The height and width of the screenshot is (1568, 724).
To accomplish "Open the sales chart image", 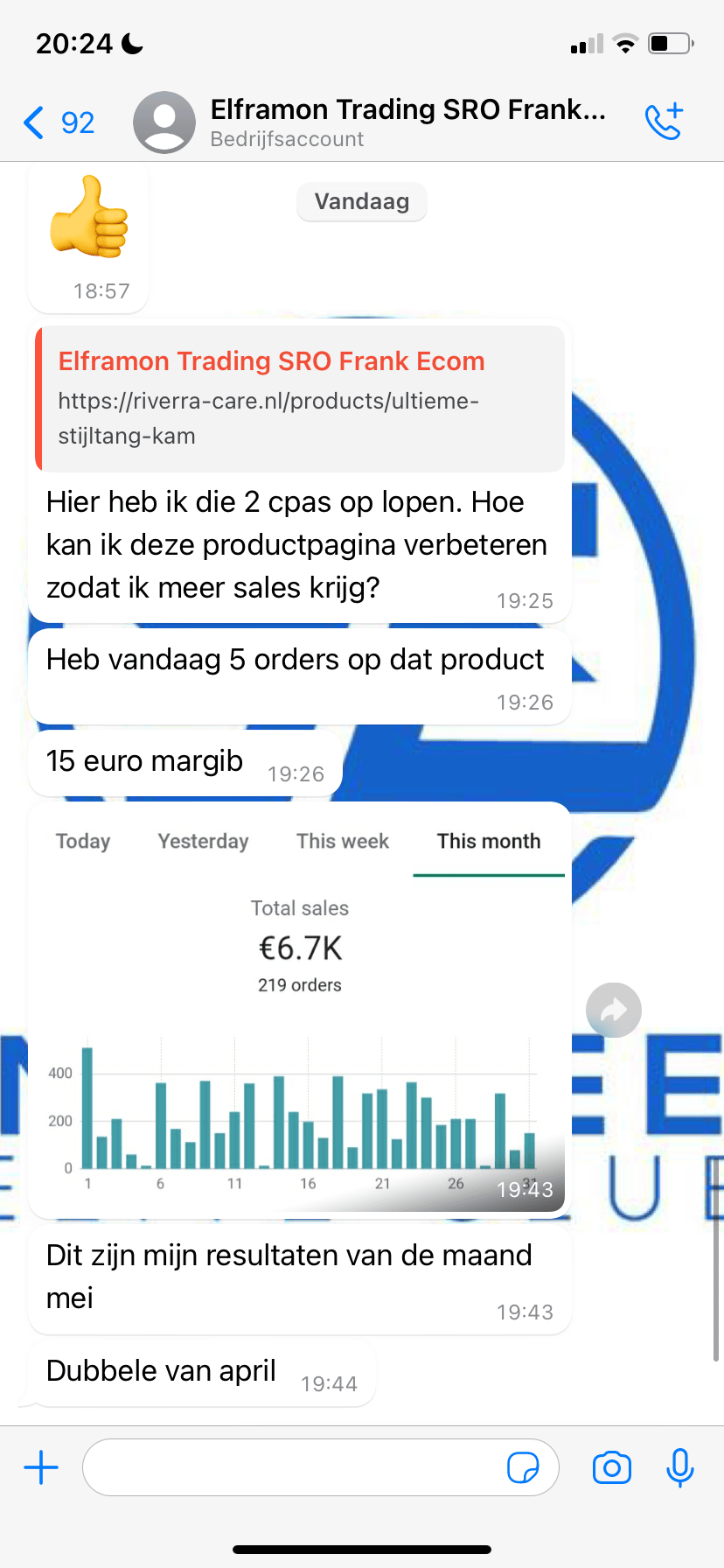I will 299,1006.
